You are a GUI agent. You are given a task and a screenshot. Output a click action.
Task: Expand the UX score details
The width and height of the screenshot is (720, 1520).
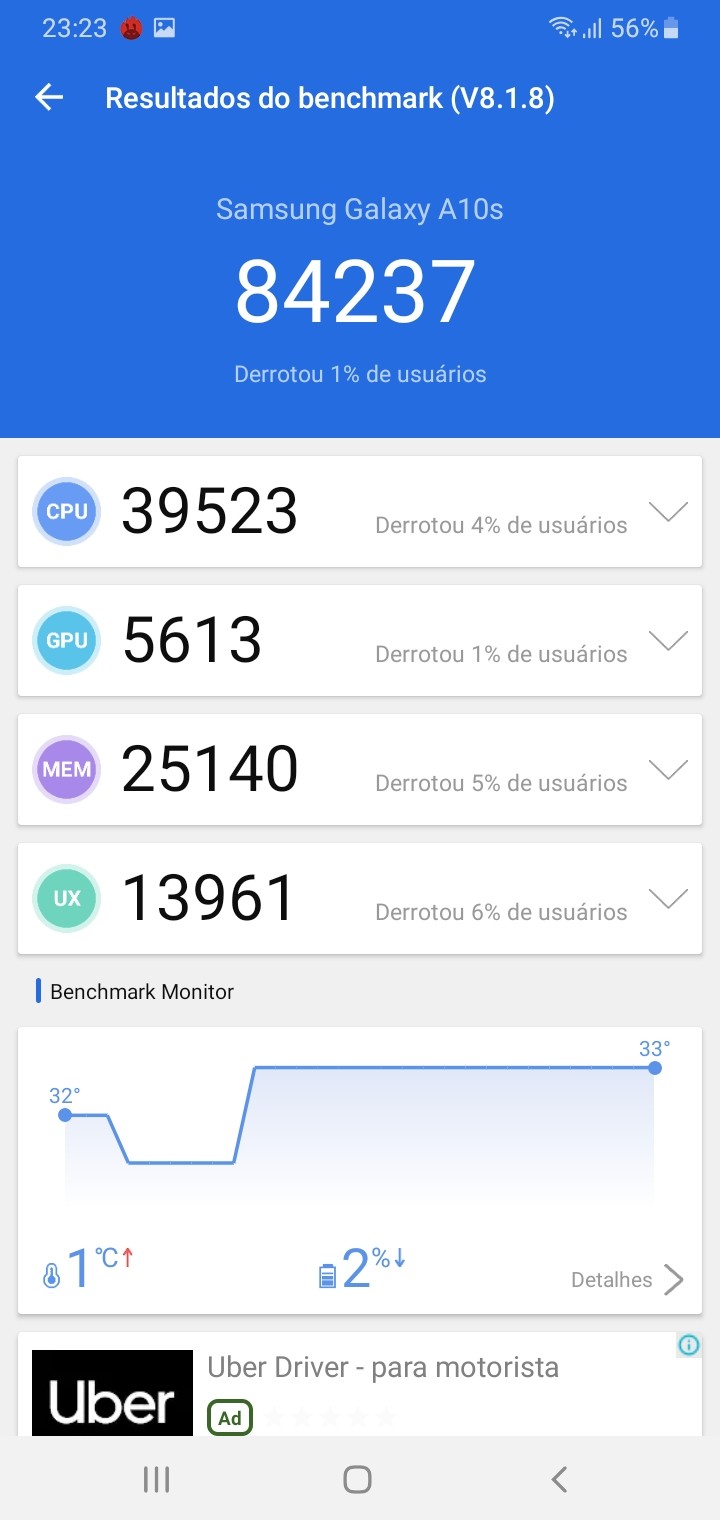(668, 899)
